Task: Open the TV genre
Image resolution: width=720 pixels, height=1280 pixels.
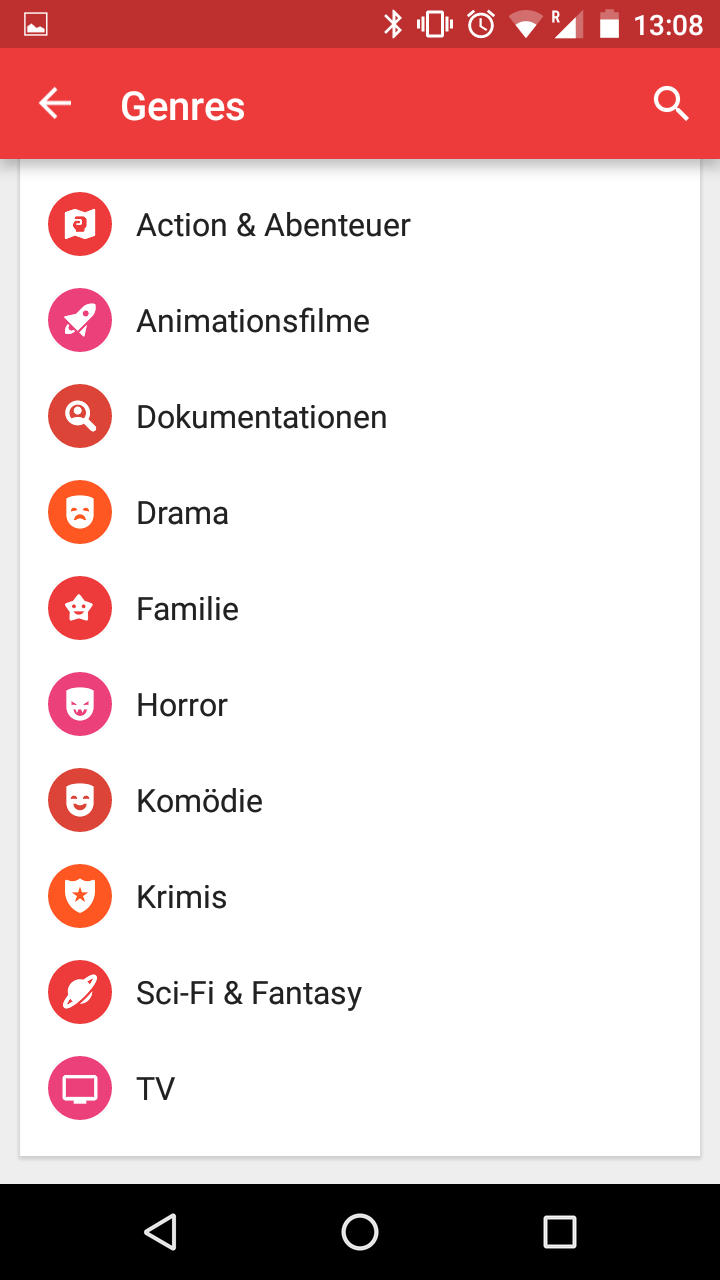Action: [360, 1088]
